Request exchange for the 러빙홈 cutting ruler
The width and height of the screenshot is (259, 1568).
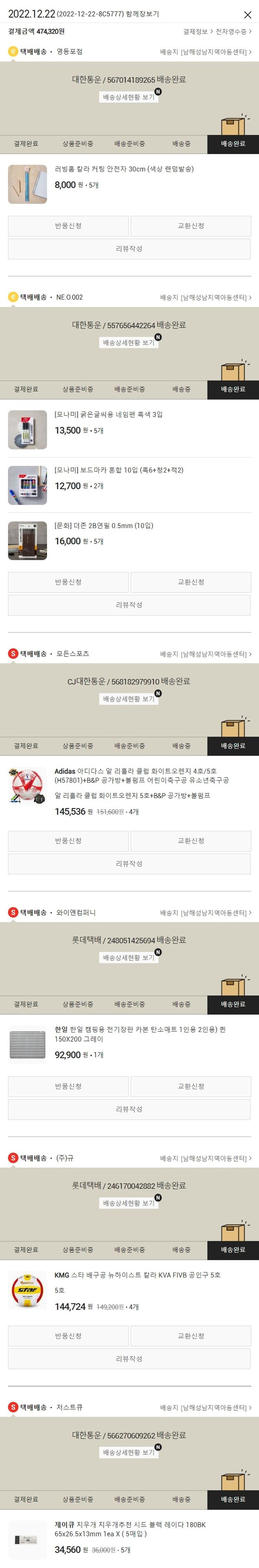(190, 226)
